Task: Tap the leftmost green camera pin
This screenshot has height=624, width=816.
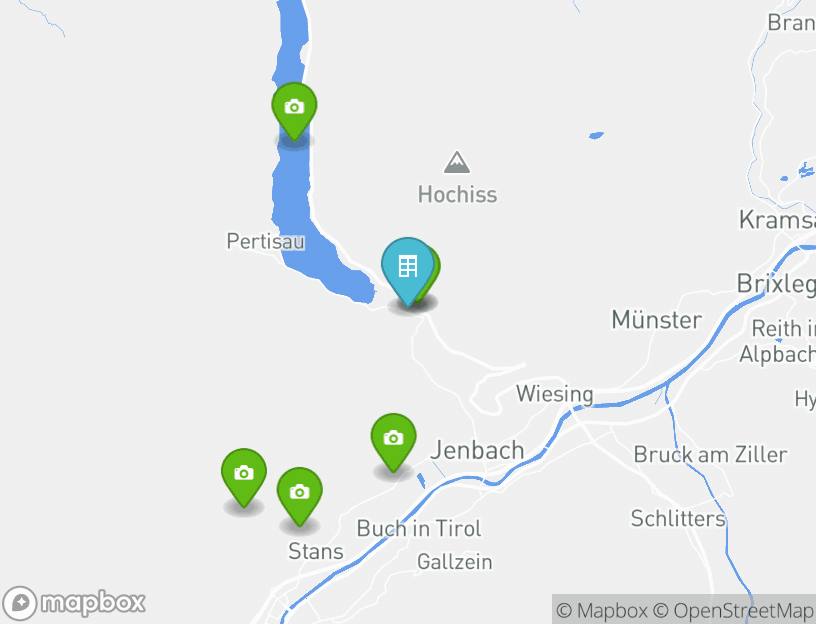Action: (x=244, y=473)
